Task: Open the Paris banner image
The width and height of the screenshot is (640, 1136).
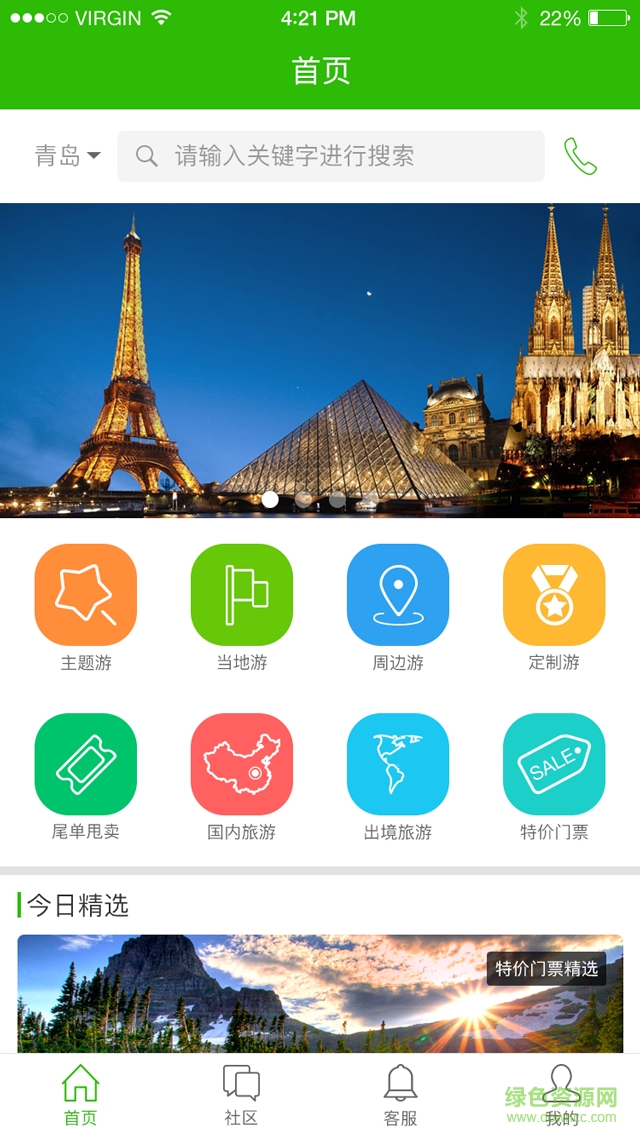Action: click(320, 360)
